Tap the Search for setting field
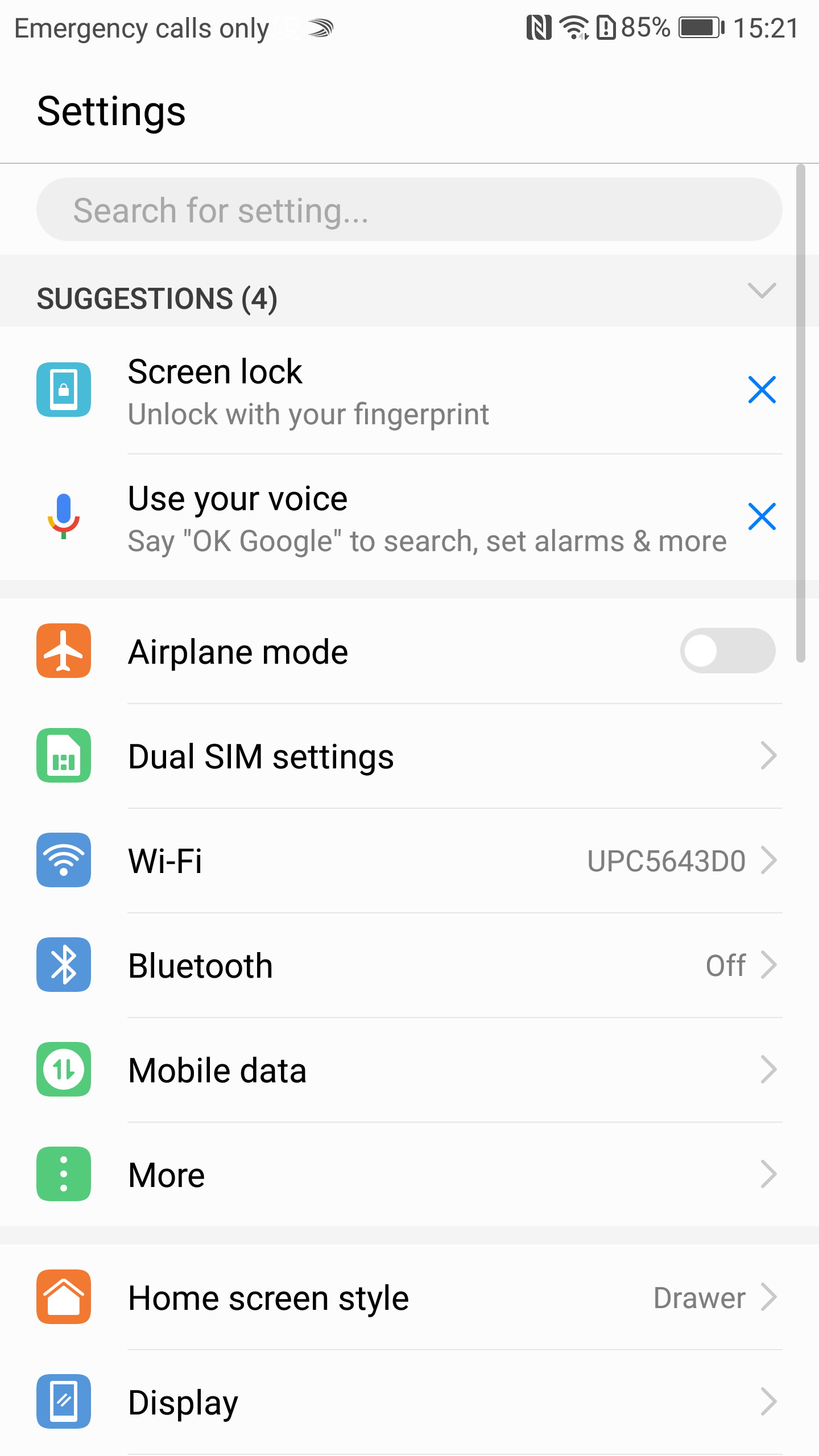This screenshot has height=1456, width=819. [408, 209]
